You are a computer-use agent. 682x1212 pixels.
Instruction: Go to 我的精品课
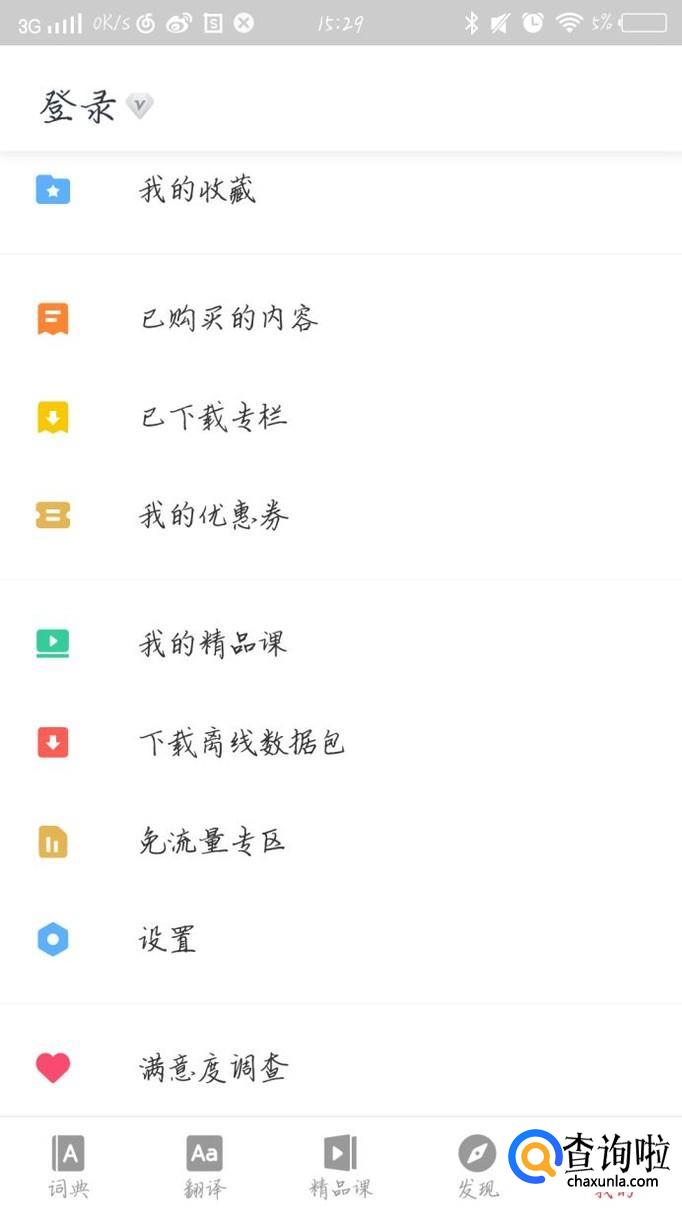(213, 642)
